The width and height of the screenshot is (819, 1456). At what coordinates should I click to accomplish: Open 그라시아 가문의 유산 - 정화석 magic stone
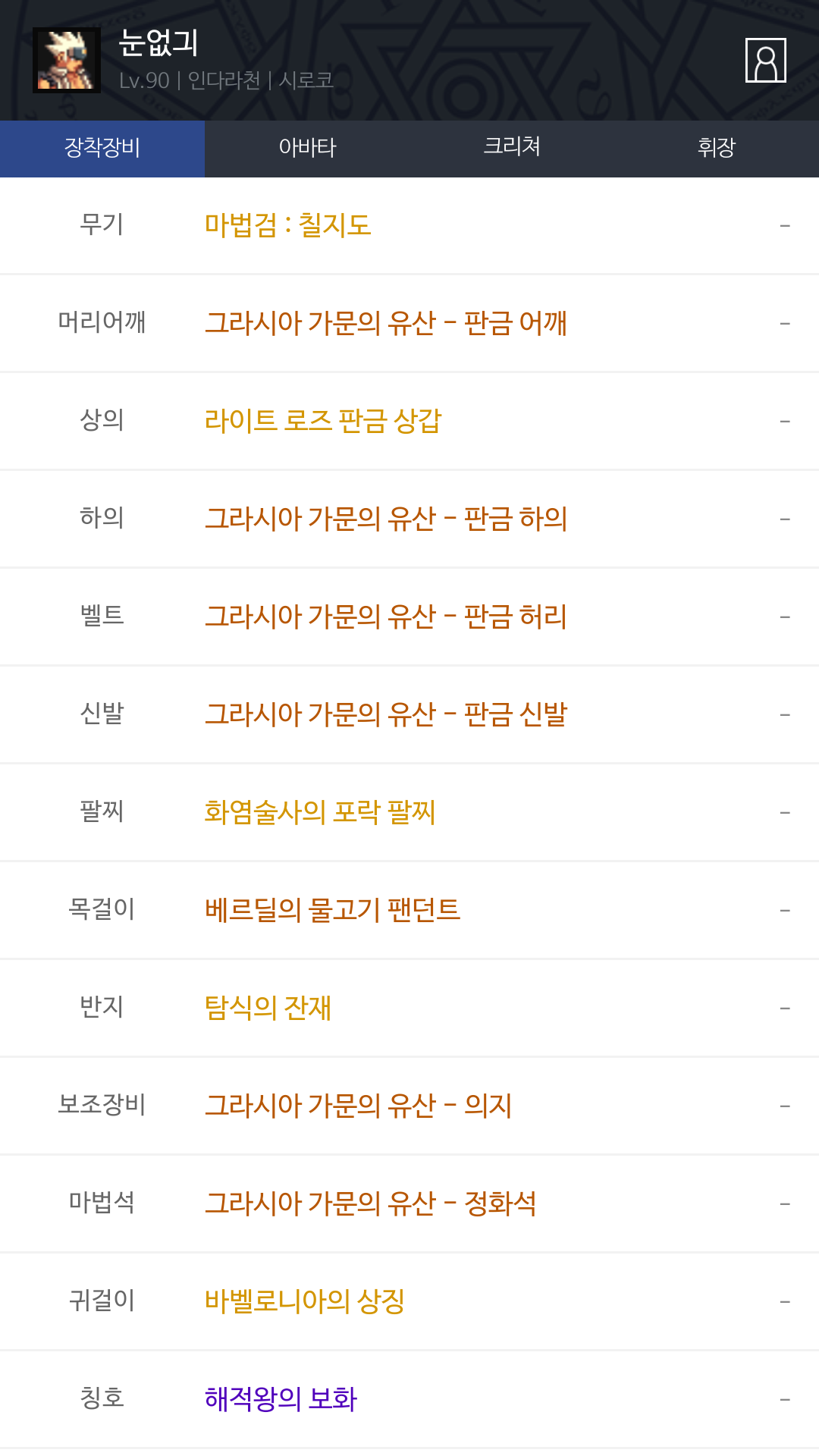pyautogui.click(x=371, y=1203)
